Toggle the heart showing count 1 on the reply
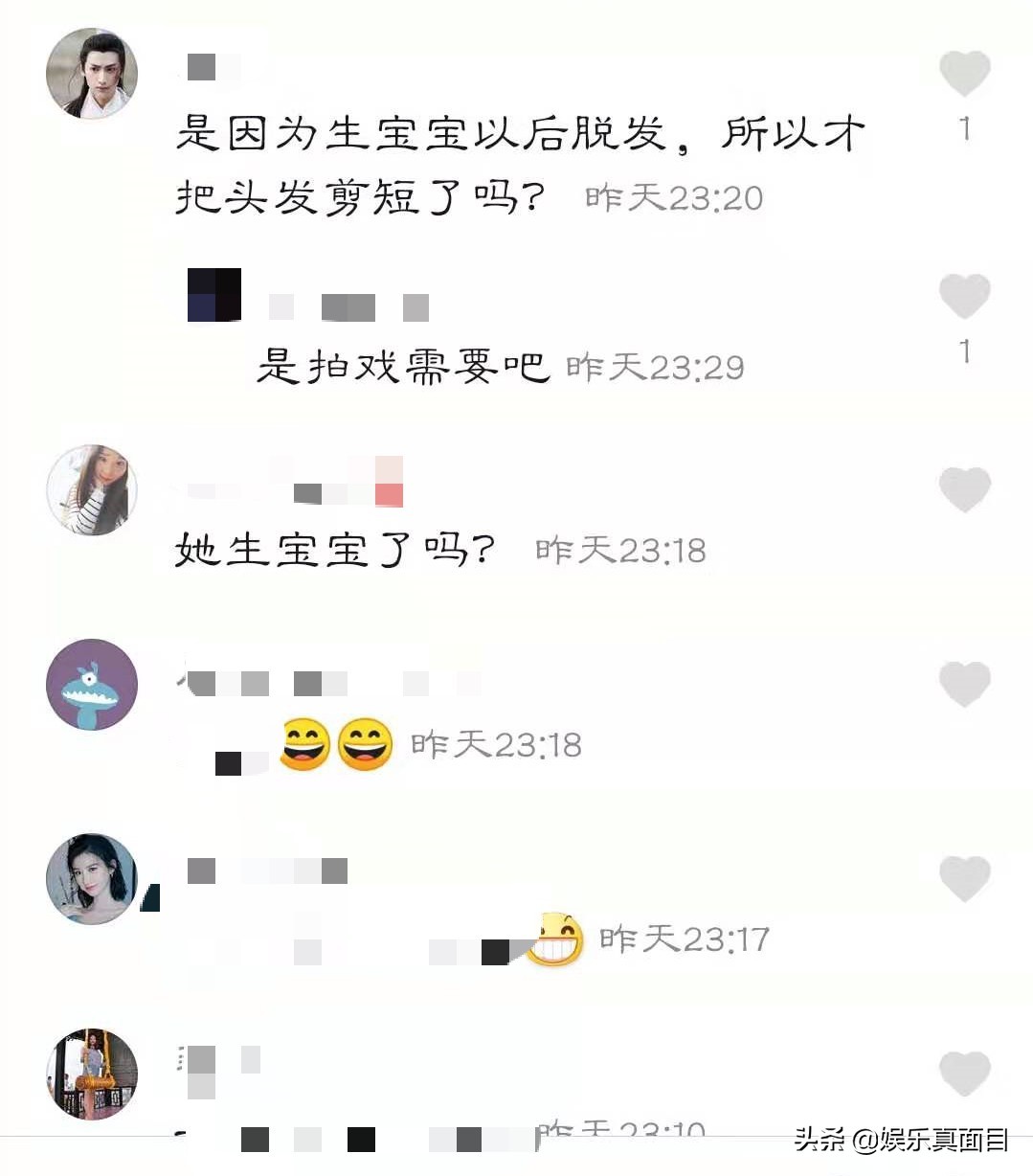Screen dimensions: 1033x1176 [964, 297]
